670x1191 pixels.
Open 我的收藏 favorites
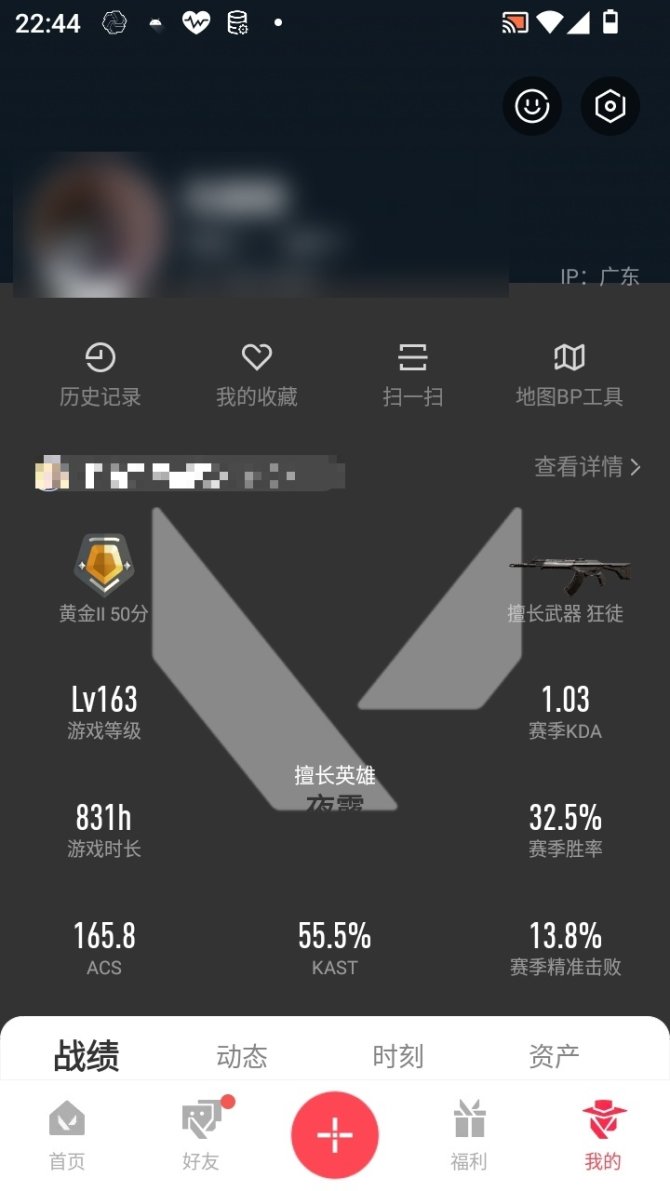click(257, 374)
